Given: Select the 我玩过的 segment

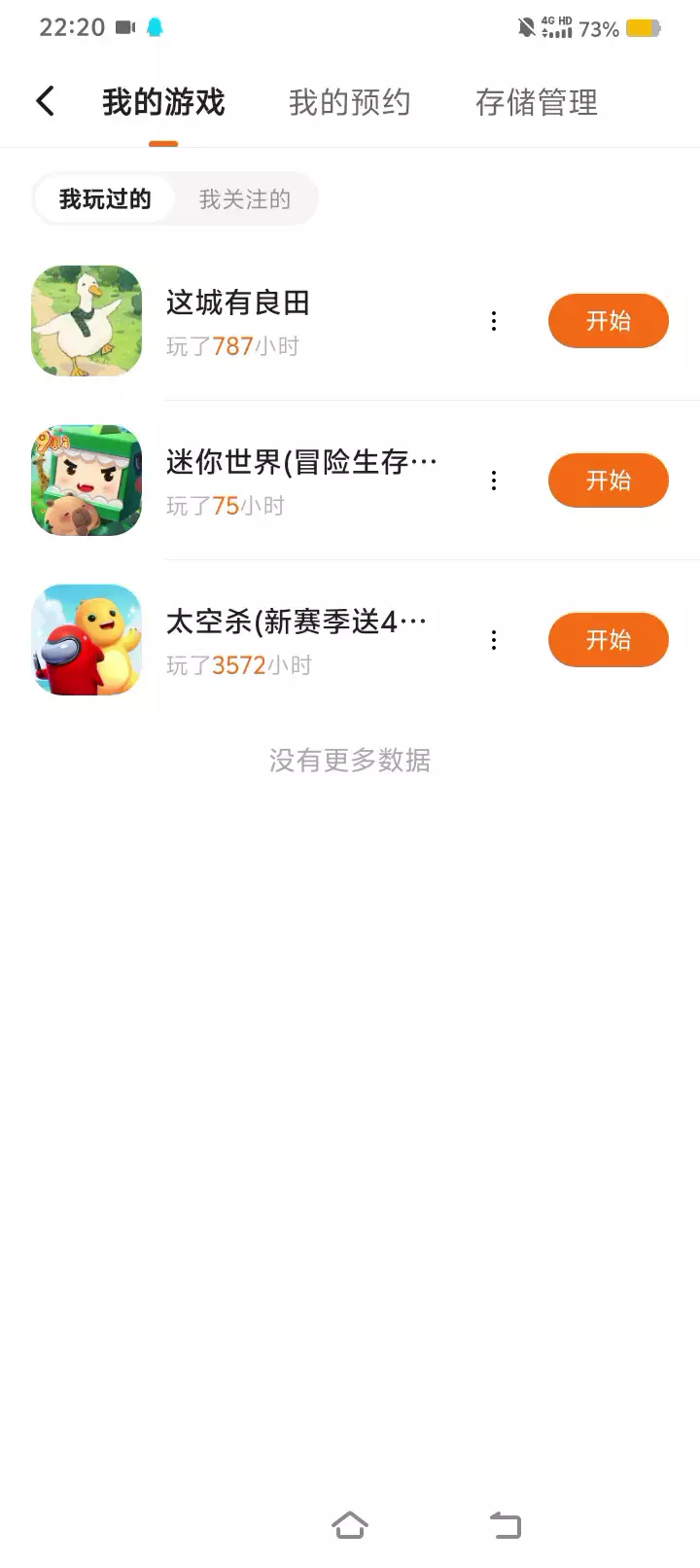Looking at the screenshot, I should coord(105,199).
